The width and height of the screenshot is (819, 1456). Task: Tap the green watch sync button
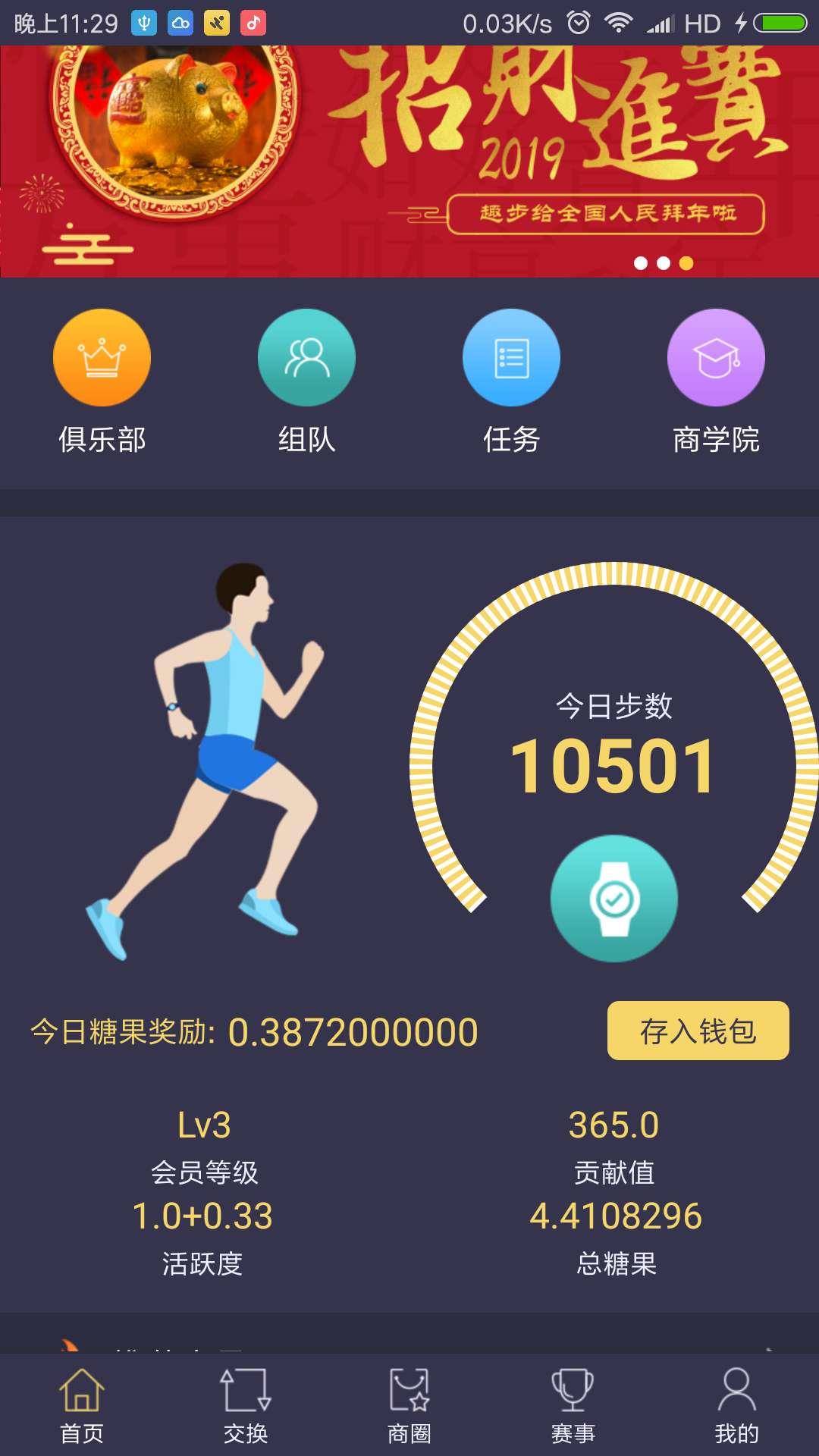(x=614, y=899)
